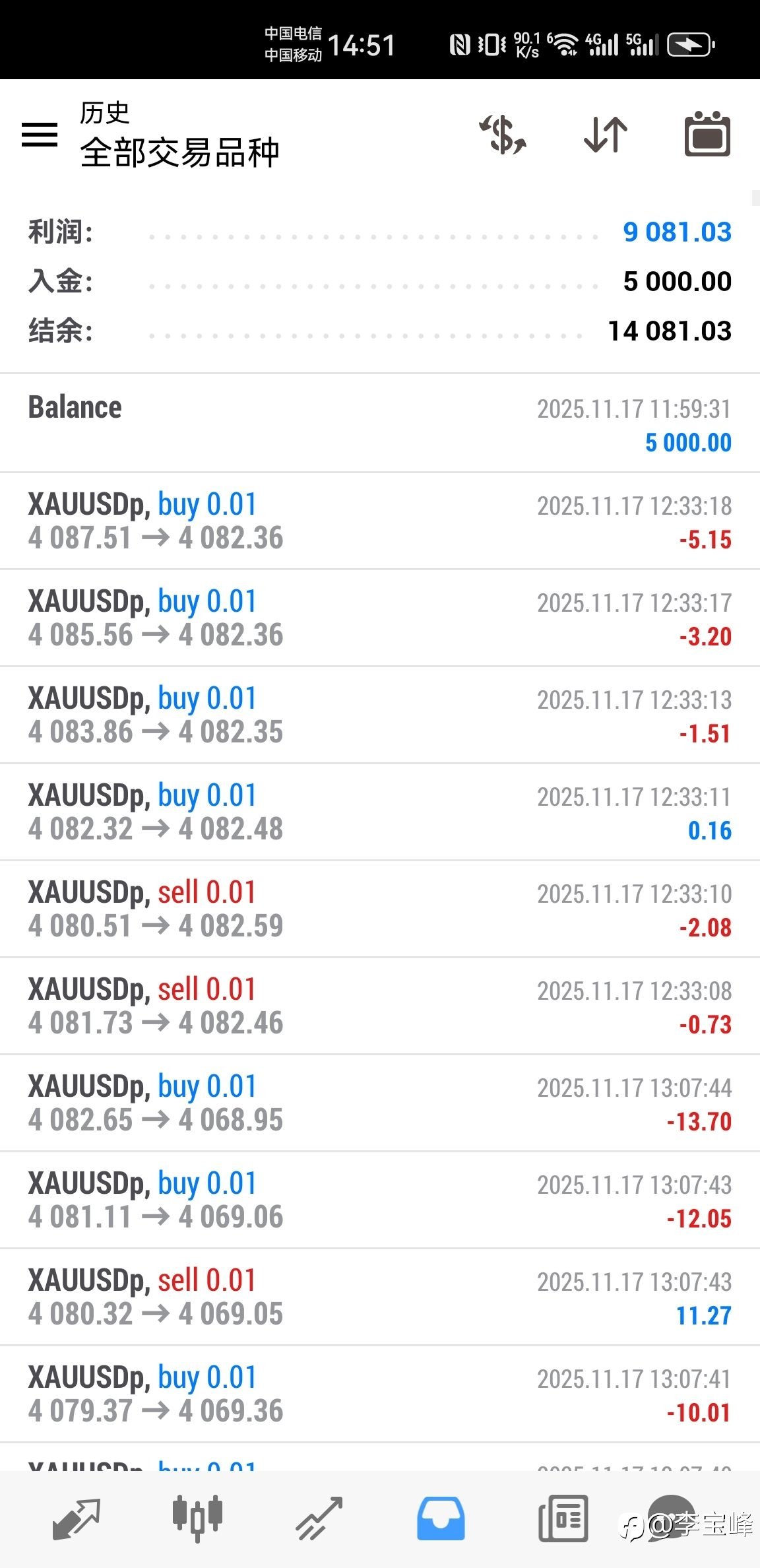Open the buy trade losing -13.70
The height and width of the screenshot is (1568, 760).
coord(380,1103)
